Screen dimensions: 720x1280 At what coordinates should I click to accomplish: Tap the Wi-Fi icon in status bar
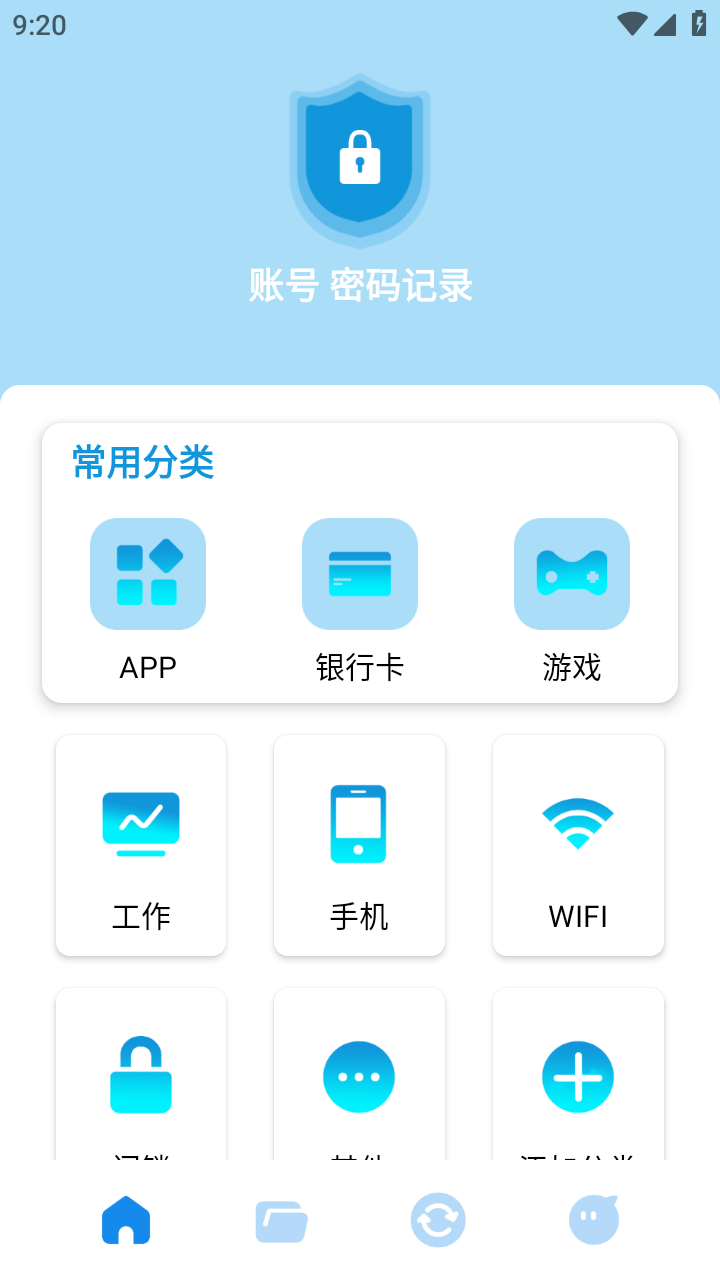point(632,23)
